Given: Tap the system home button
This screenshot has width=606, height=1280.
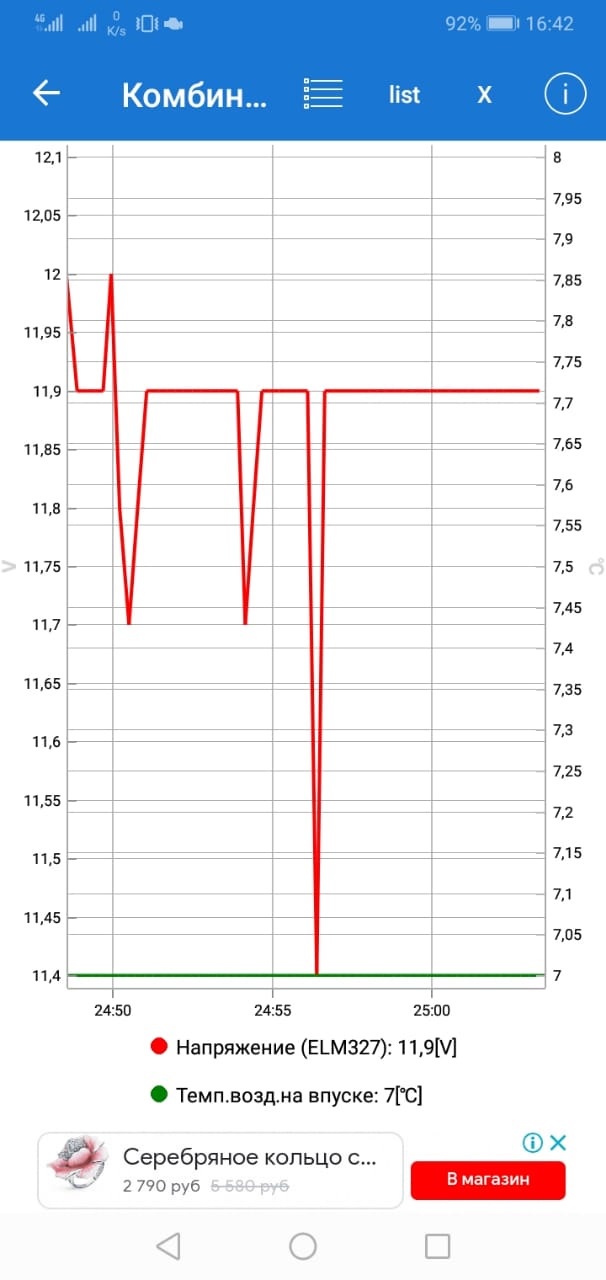Looking at the screenshot, I should (x=303, y=1246).
